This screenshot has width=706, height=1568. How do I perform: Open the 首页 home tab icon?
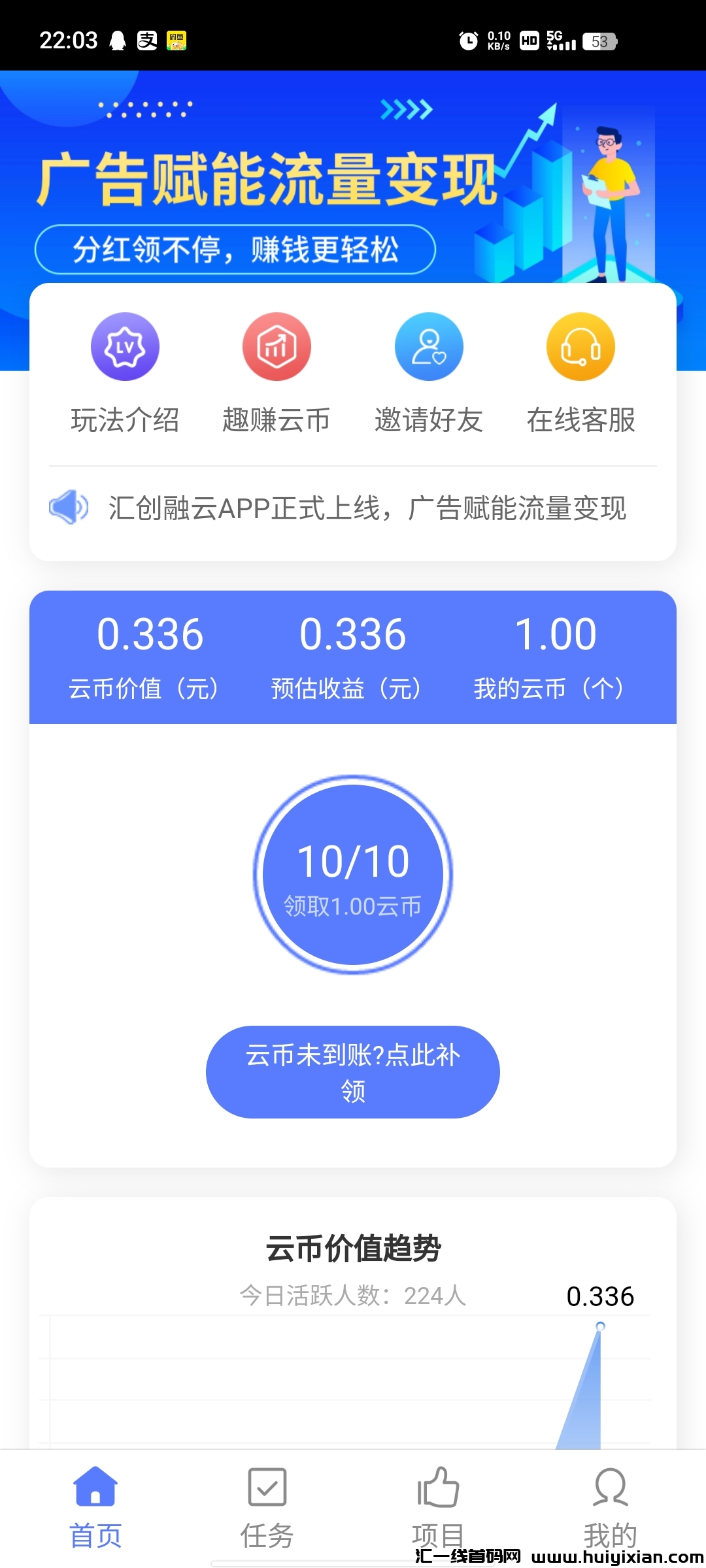coord(95,1486)
